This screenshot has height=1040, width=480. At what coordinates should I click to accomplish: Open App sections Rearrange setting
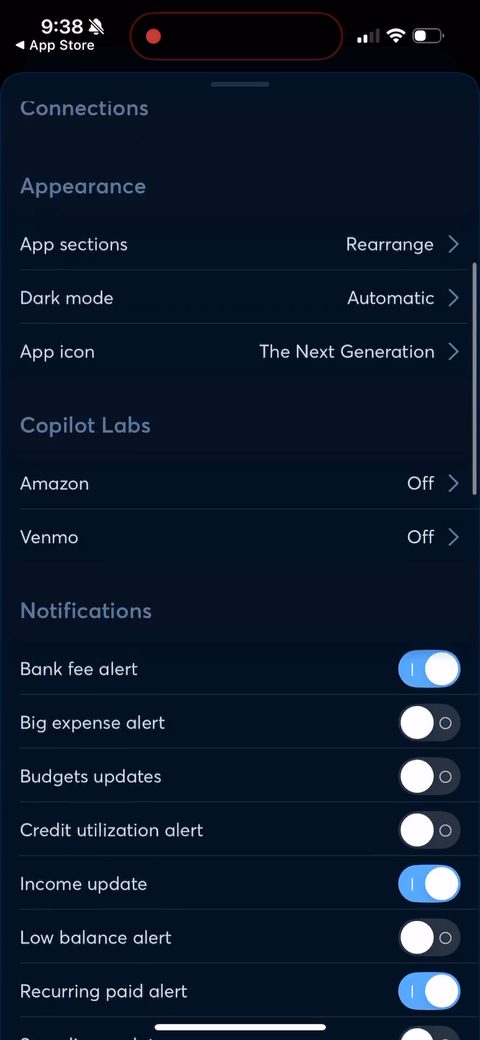tap(239, 244)
